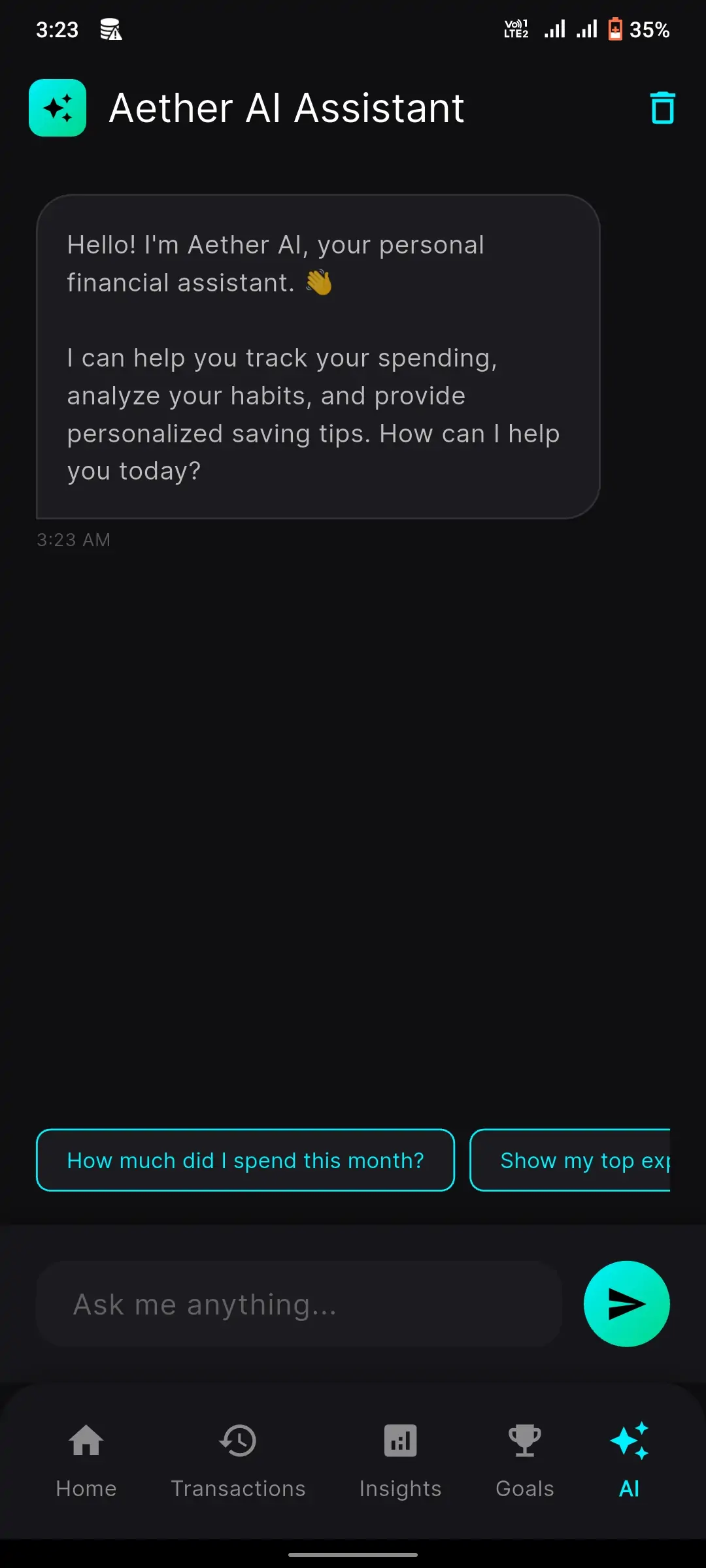
Task: Send the message with the arrow button
Action: (x=626, y=1304)
